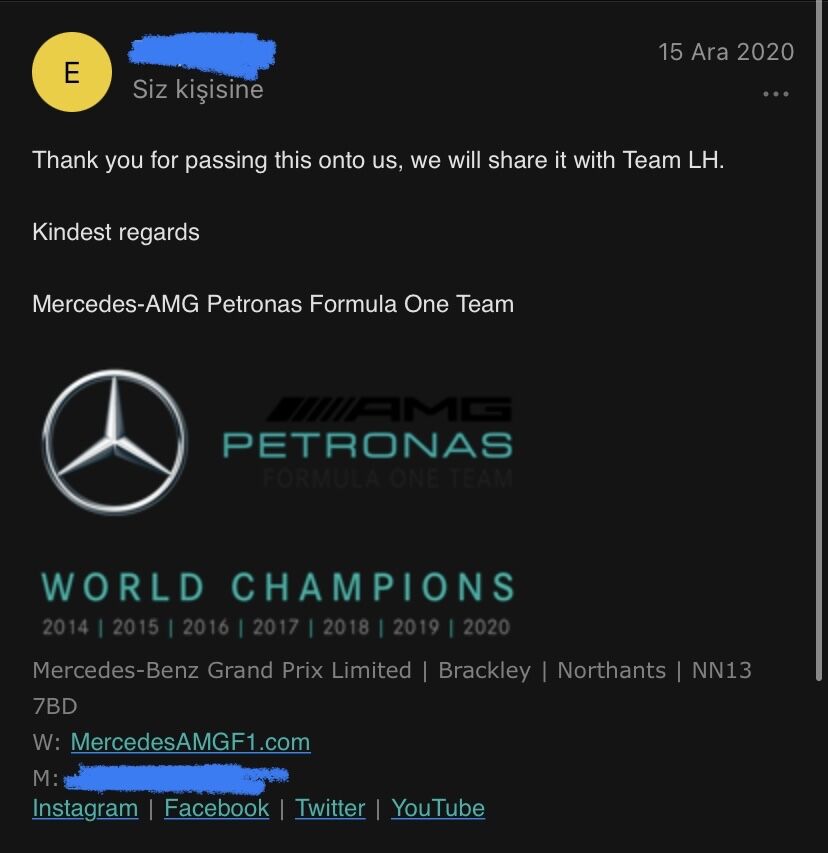Open the YouTube link
Screen dimensions: 828x853
(438, 808)
